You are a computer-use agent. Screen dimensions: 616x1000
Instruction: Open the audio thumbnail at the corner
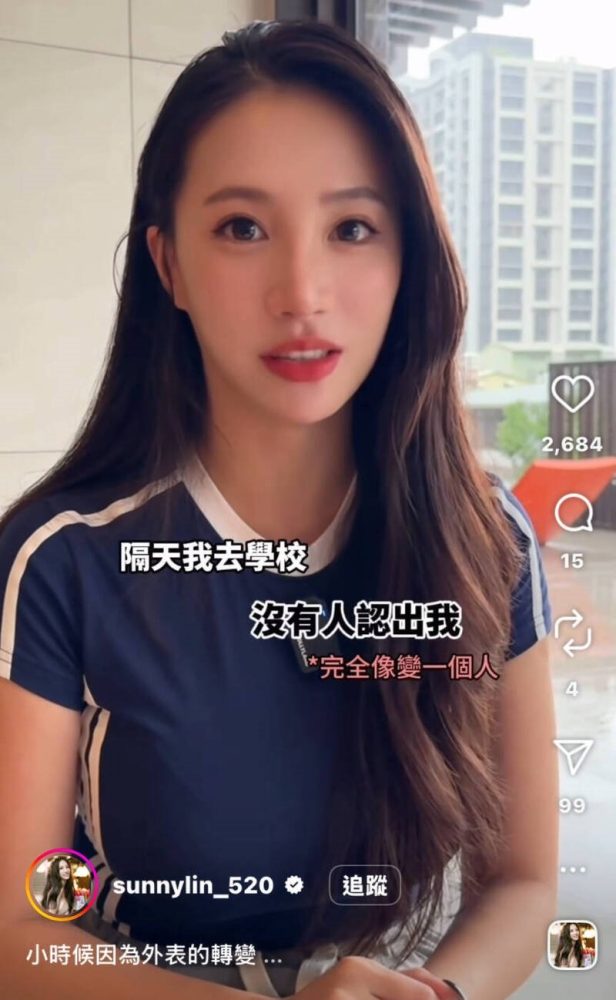pyautogui.click(x=572, y=945)
